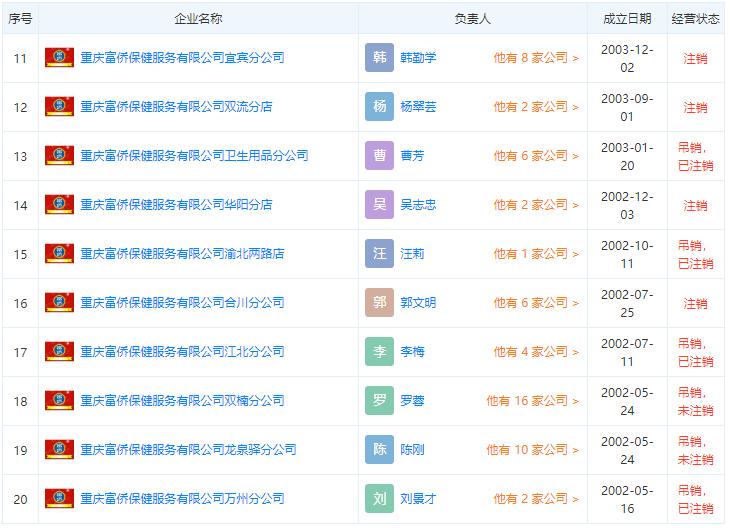View profile of 吴志忠

click(418, 204)
